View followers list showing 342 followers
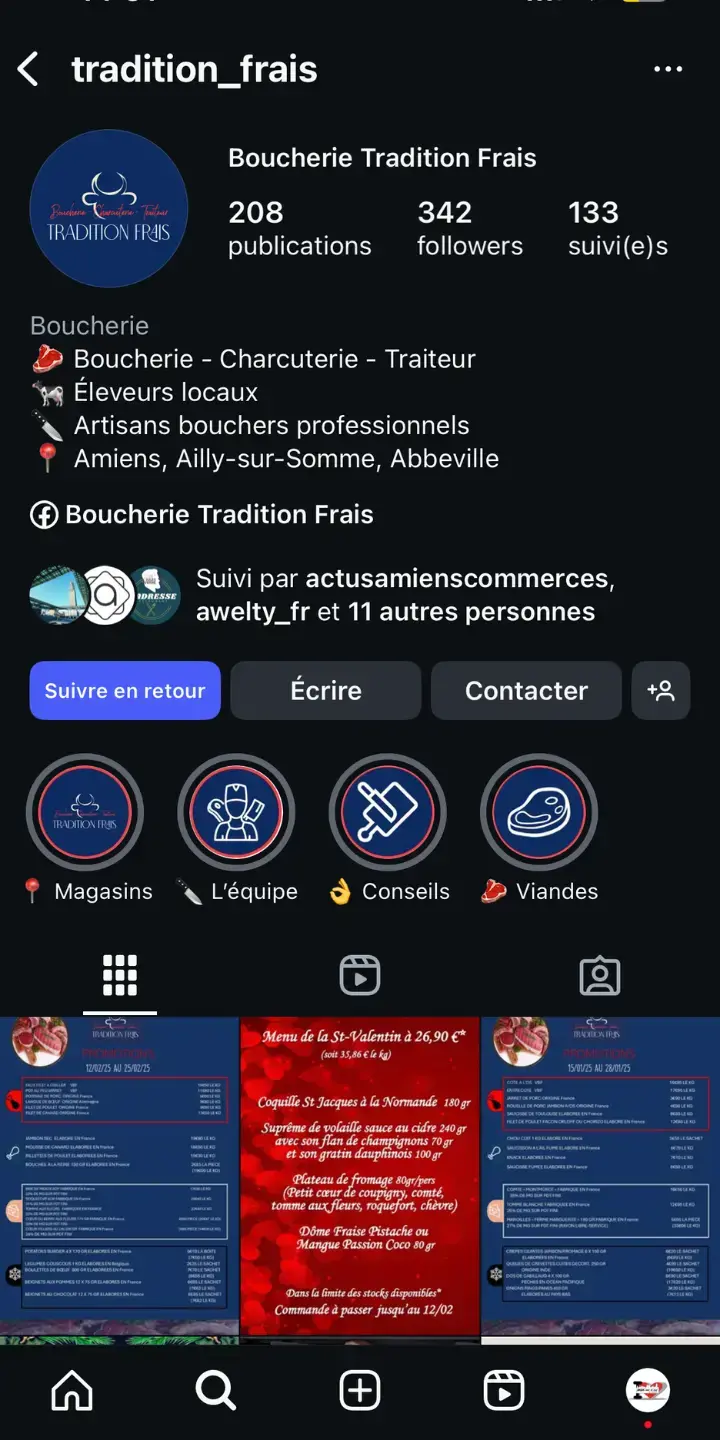This screenshot has width=720, height=1440. pyautogui.click(x=469, y=228)
